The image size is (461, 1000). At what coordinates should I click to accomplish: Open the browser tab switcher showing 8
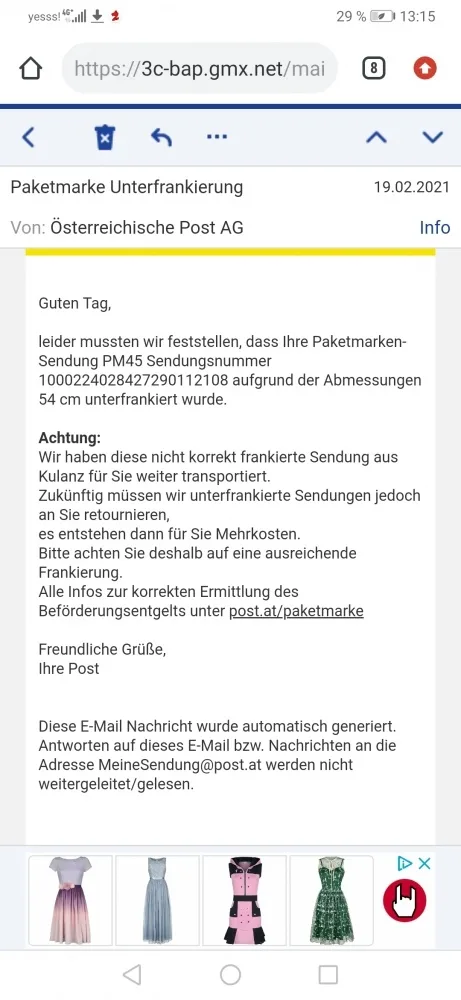374,68
